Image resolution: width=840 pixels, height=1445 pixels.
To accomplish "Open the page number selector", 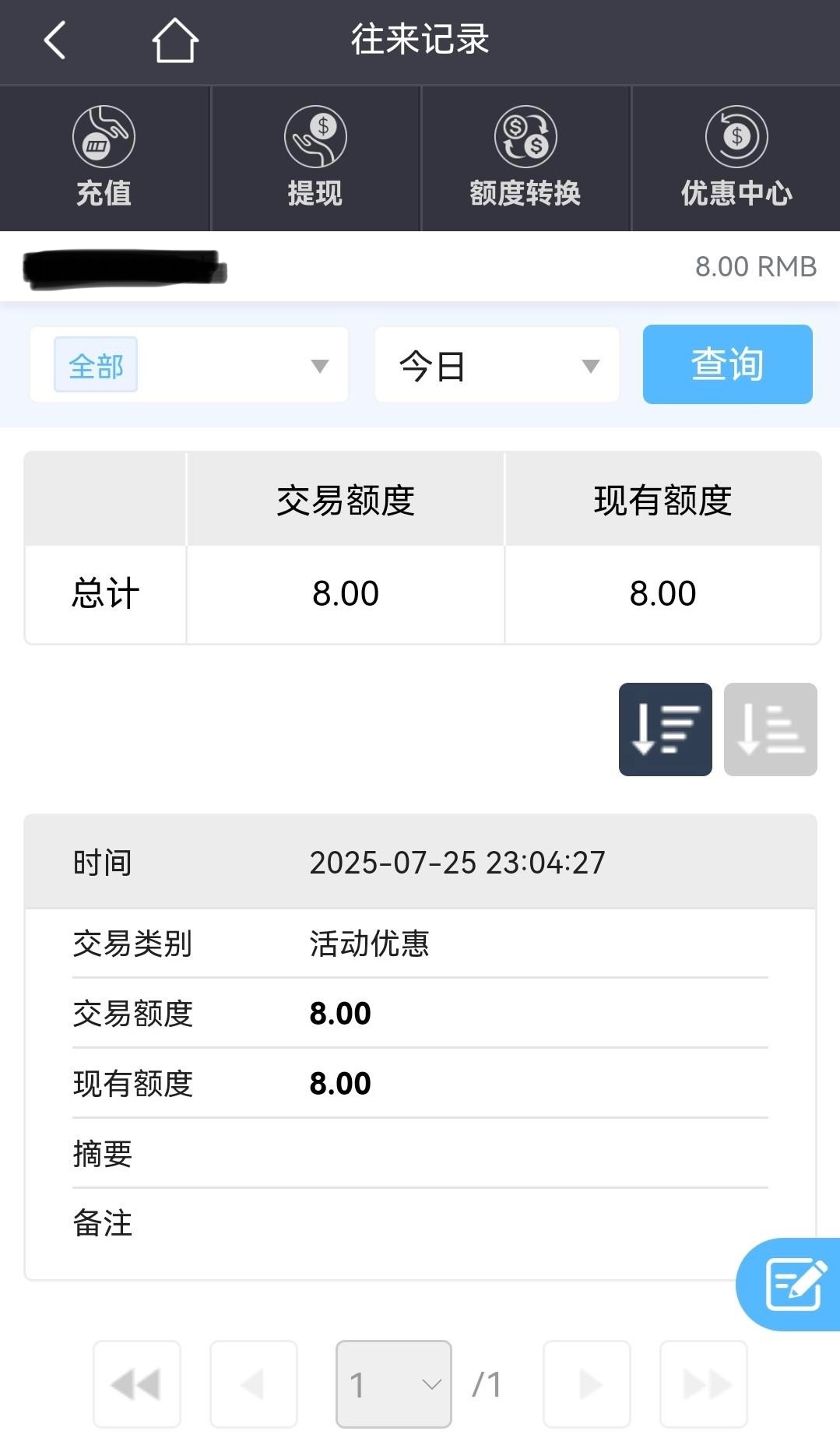I will (394, 1384).
